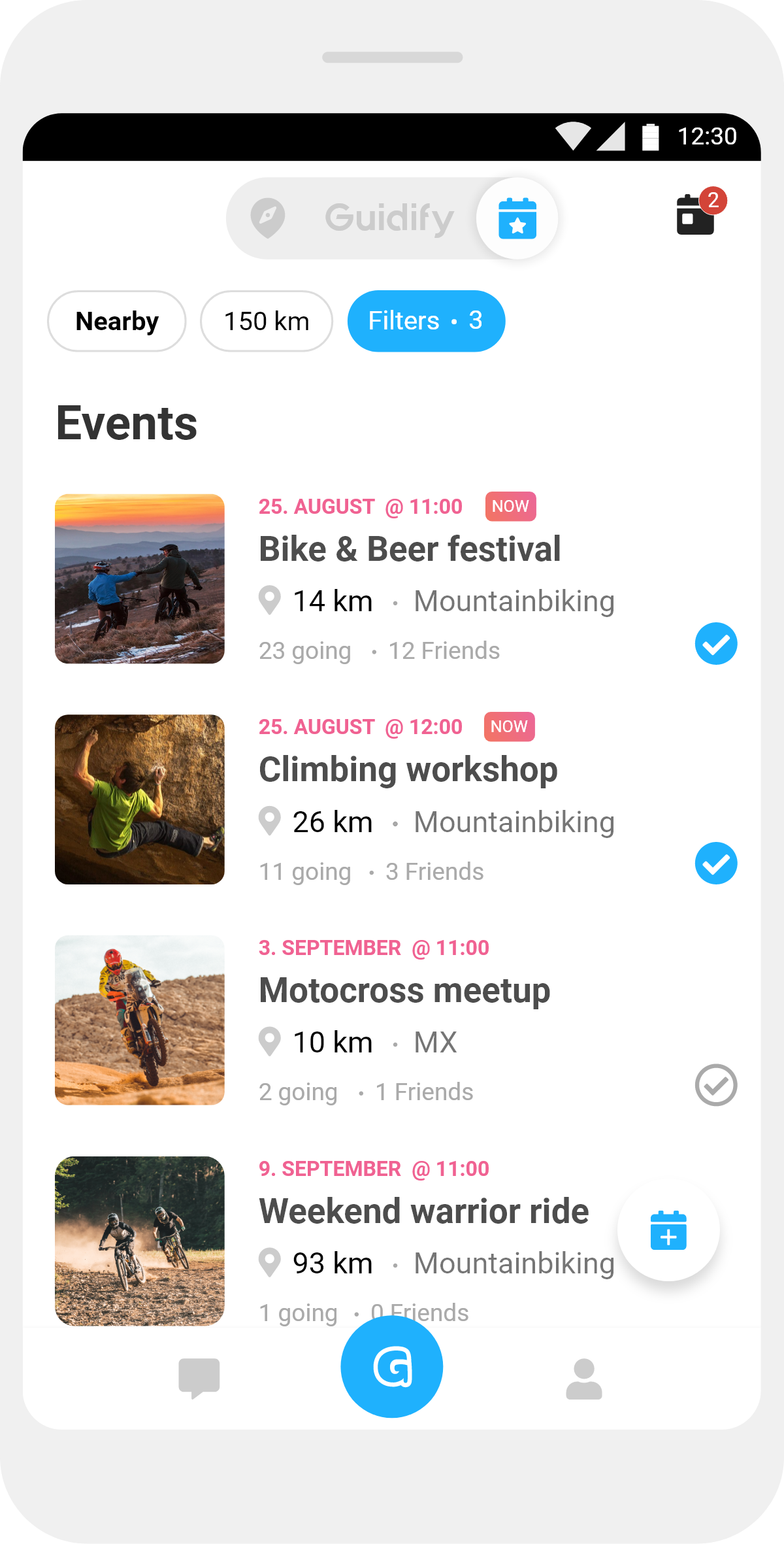Change the 150 km distance setting
The image size is (784, 1544).
point(266,321)
